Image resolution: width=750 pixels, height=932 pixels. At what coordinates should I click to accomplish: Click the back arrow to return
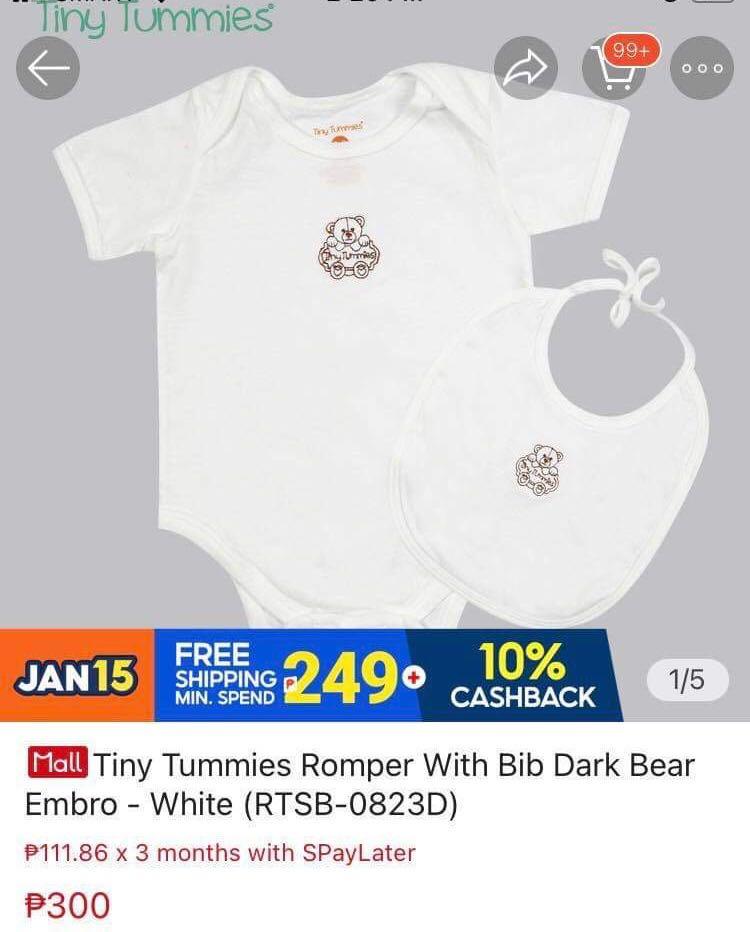pos(47,68)
